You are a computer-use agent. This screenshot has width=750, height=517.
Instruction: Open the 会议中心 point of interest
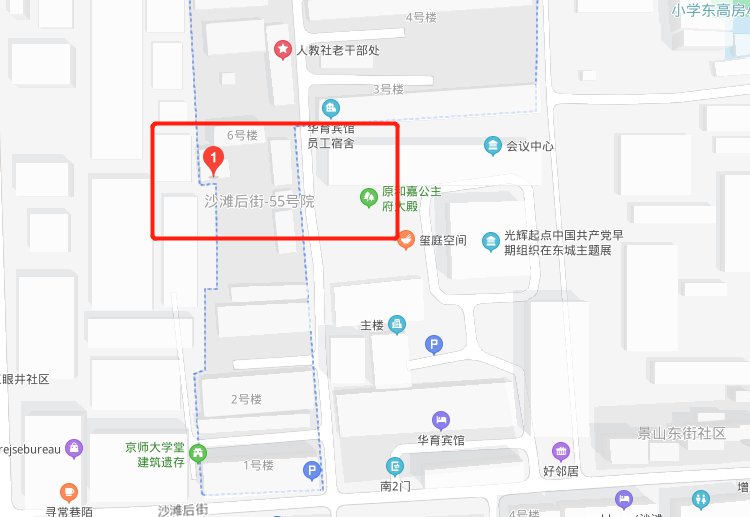[x=492, y=146]
